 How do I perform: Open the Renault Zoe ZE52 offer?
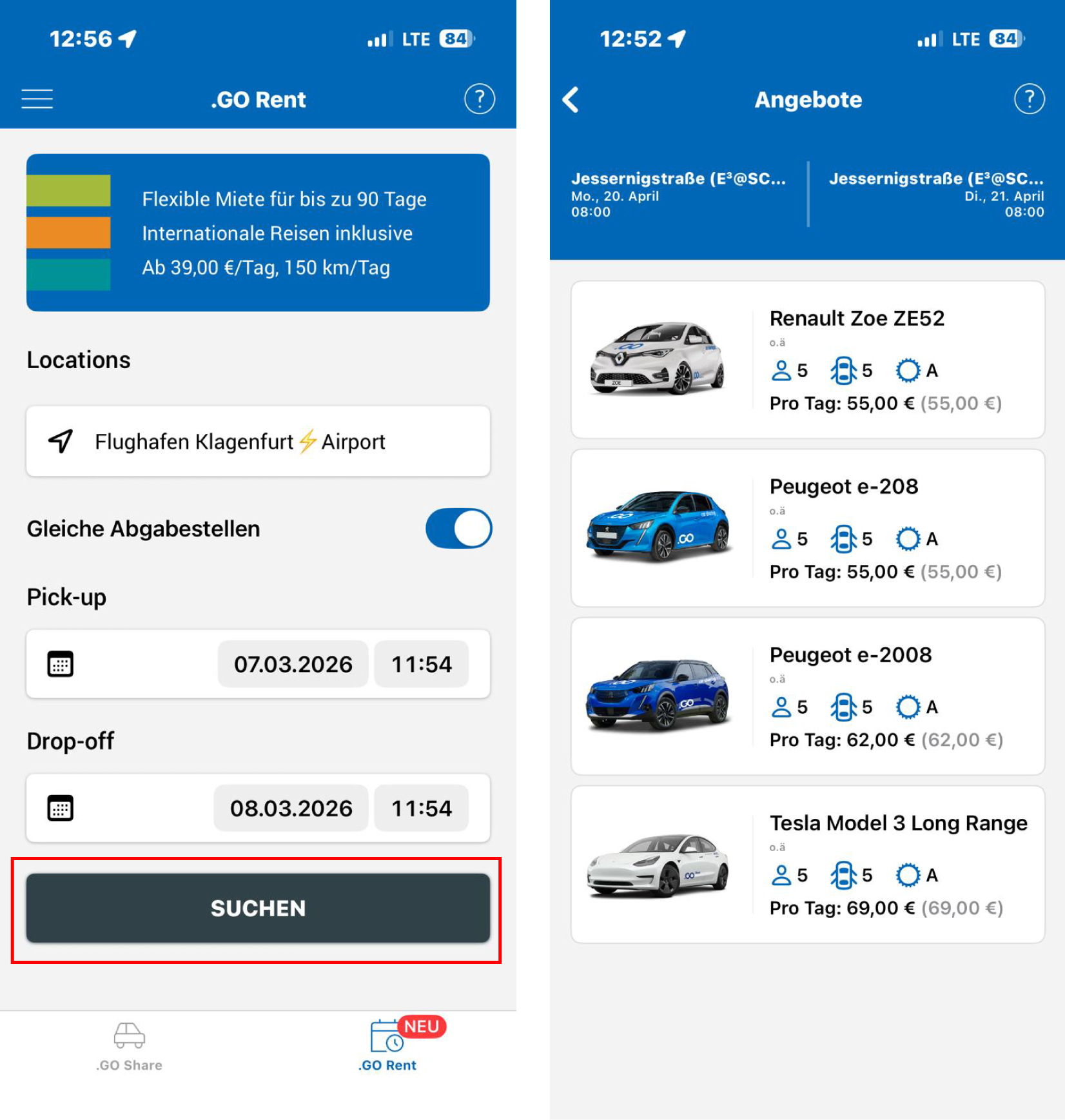807,360
